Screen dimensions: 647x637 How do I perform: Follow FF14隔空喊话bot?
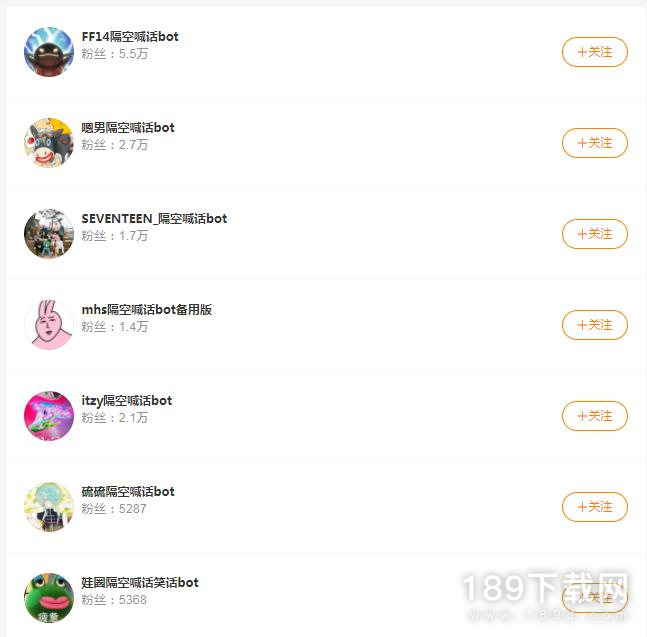595,52
